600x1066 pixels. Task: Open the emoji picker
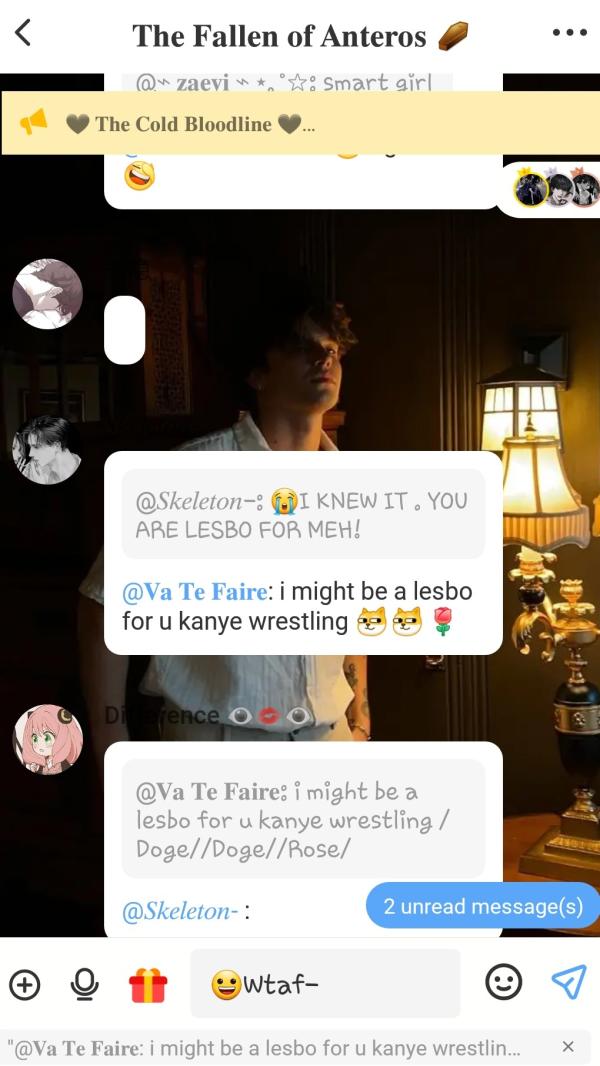coord(503,983)
